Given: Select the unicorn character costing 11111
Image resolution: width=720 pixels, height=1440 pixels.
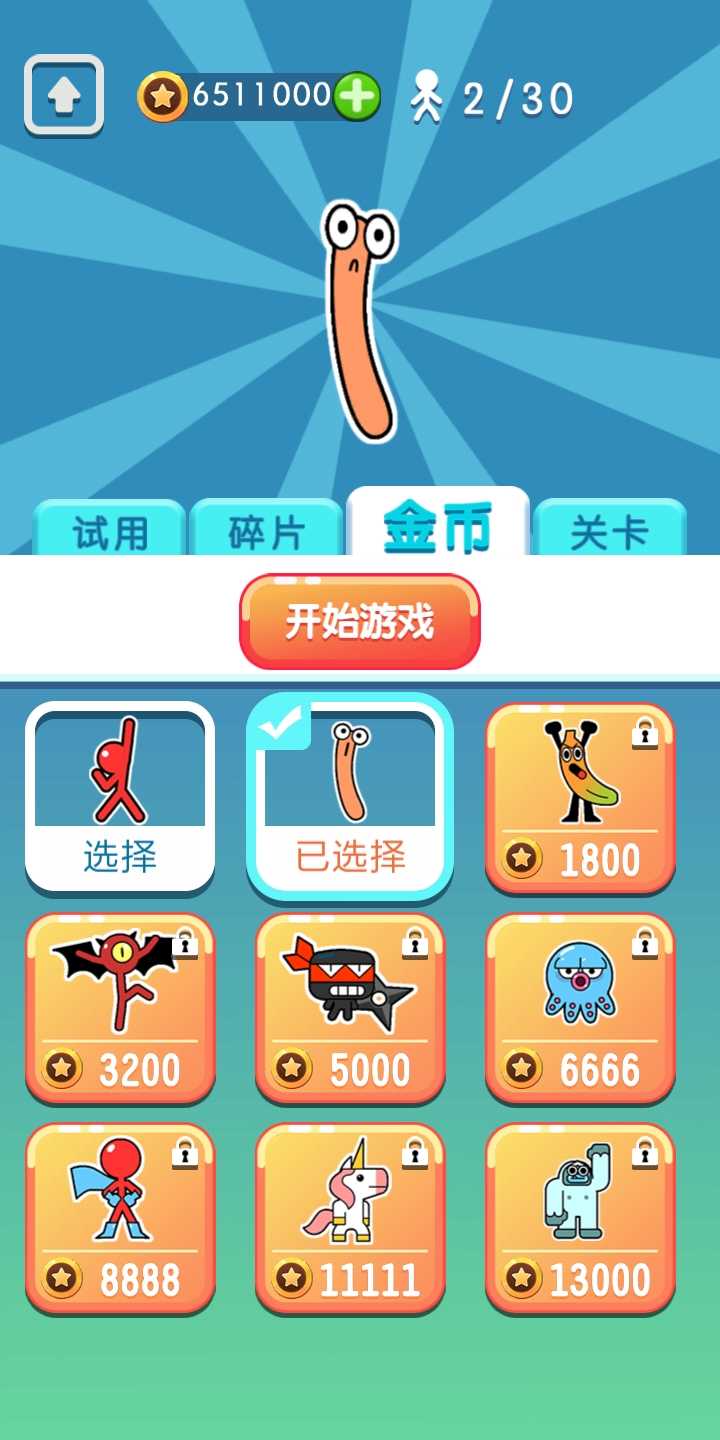Looking at the screenshot, I should click(x=349, y=1215).
